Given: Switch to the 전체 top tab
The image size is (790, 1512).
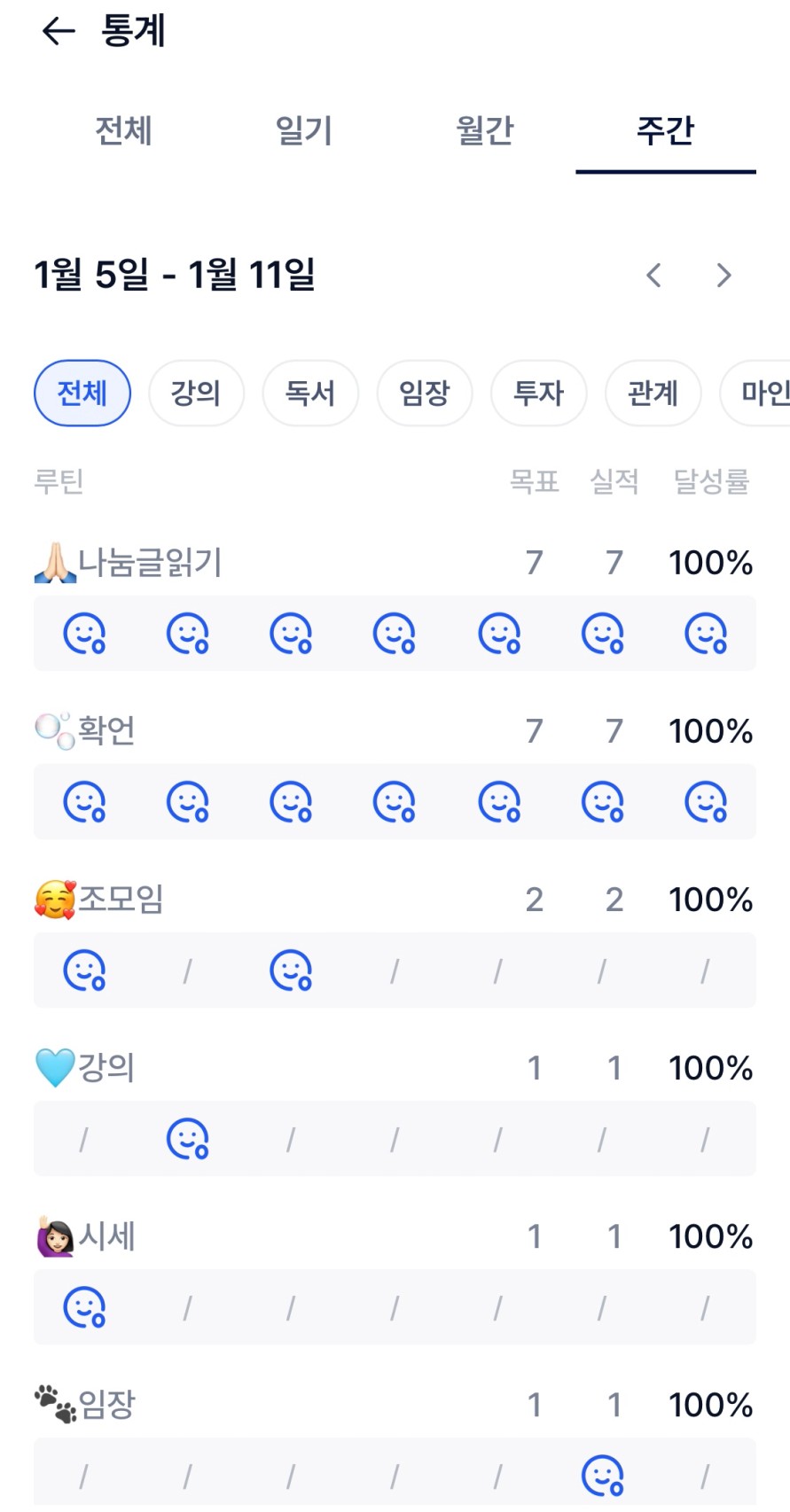Looking at the screenshot, I should click(x=124, y=131).
